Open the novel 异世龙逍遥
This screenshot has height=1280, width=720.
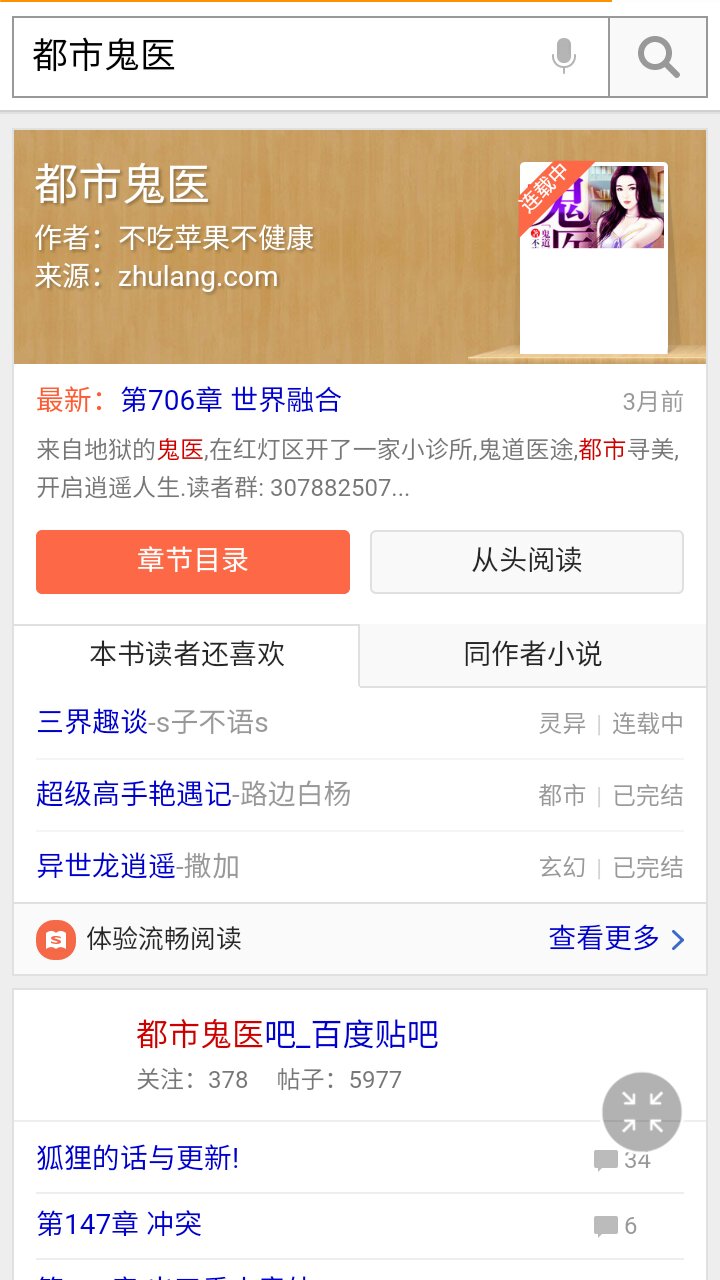click(106, 866)
